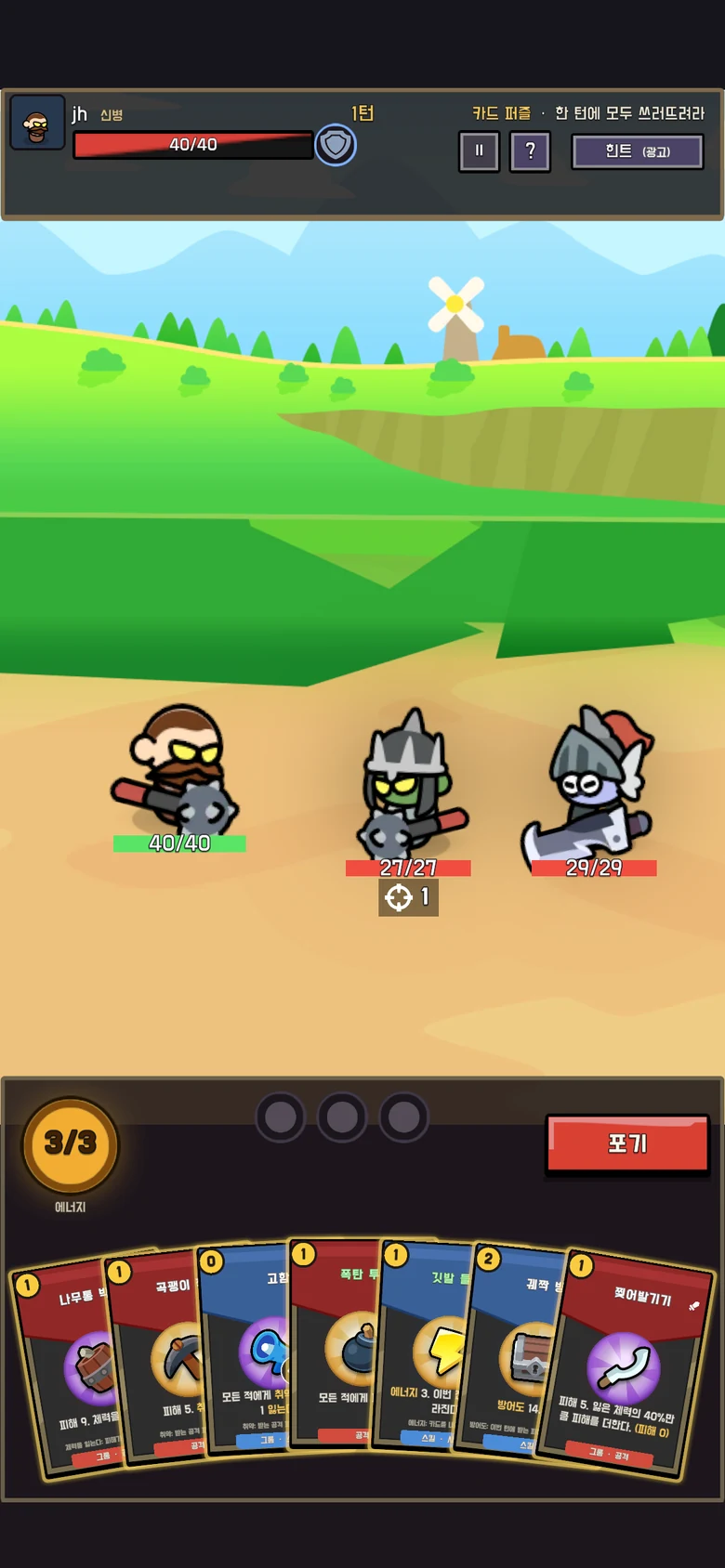The image size is (725, 1568).
Task: Select the 곡괭이 pickaxe card
Action: [156, 1358]
